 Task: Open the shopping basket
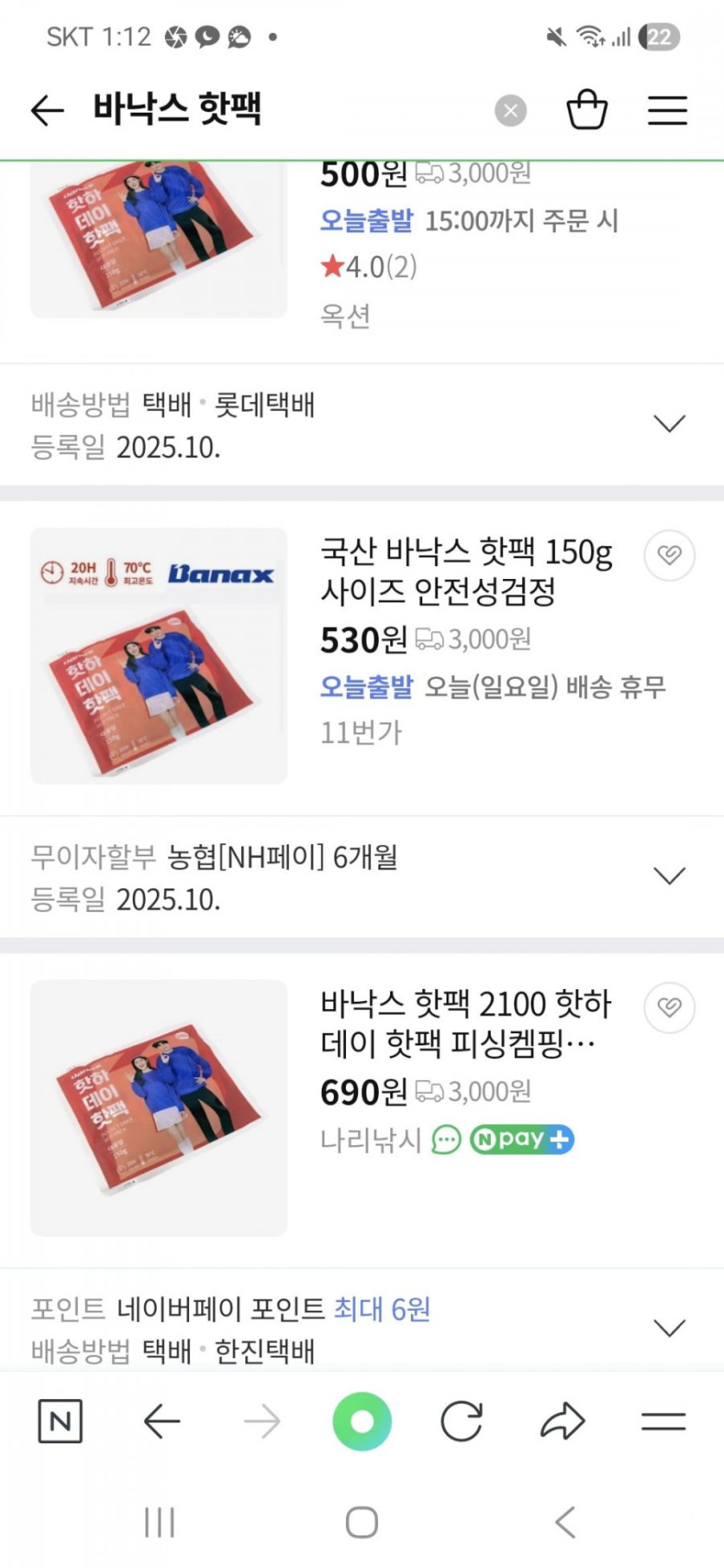pos(587,110)
